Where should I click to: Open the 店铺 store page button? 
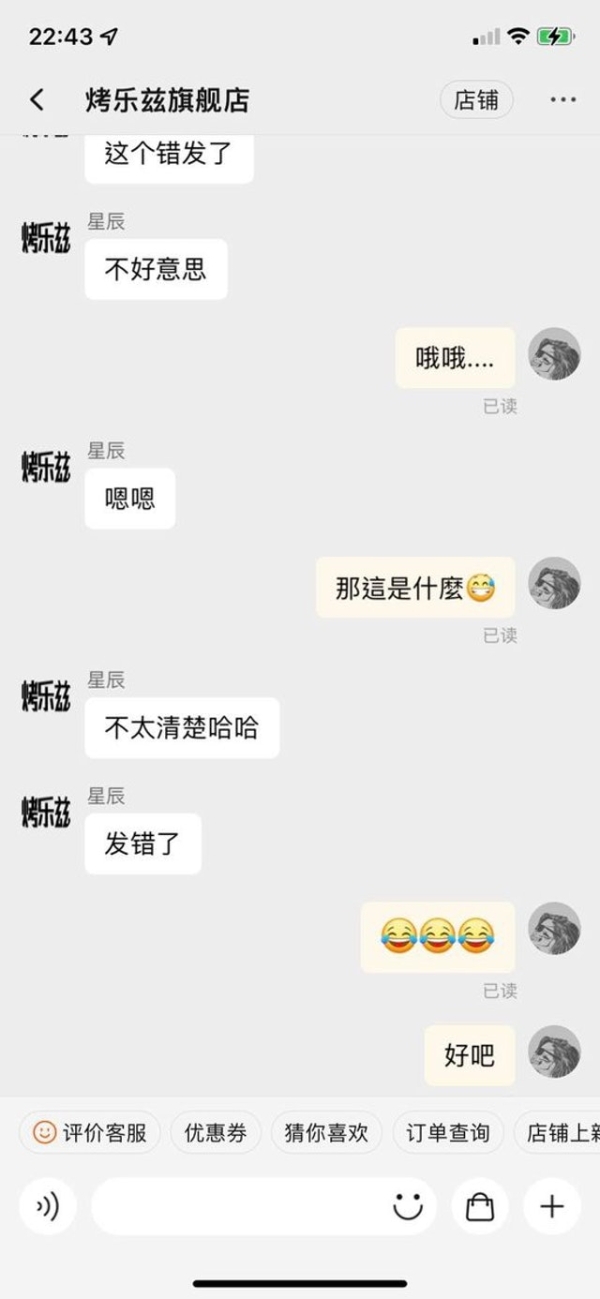476,100
